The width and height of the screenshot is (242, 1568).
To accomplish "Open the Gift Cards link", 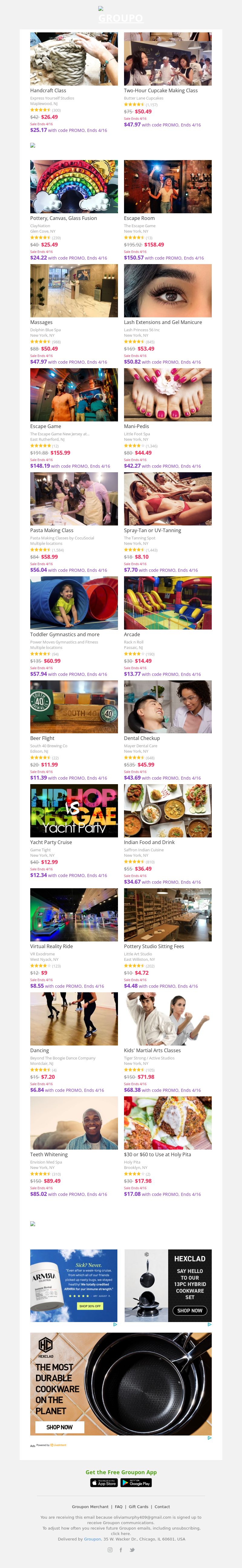I will point(139,1507).
